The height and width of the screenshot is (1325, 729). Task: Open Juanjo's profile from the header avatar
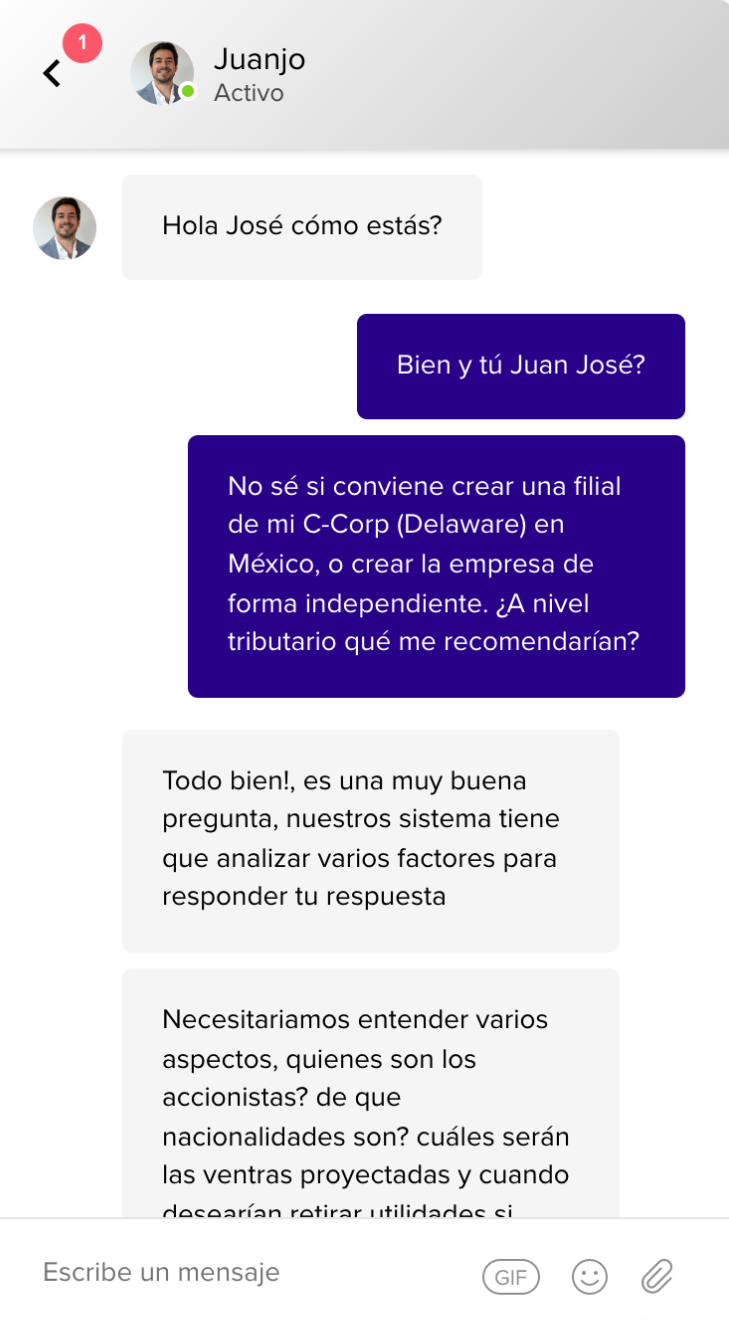[161, 73]
